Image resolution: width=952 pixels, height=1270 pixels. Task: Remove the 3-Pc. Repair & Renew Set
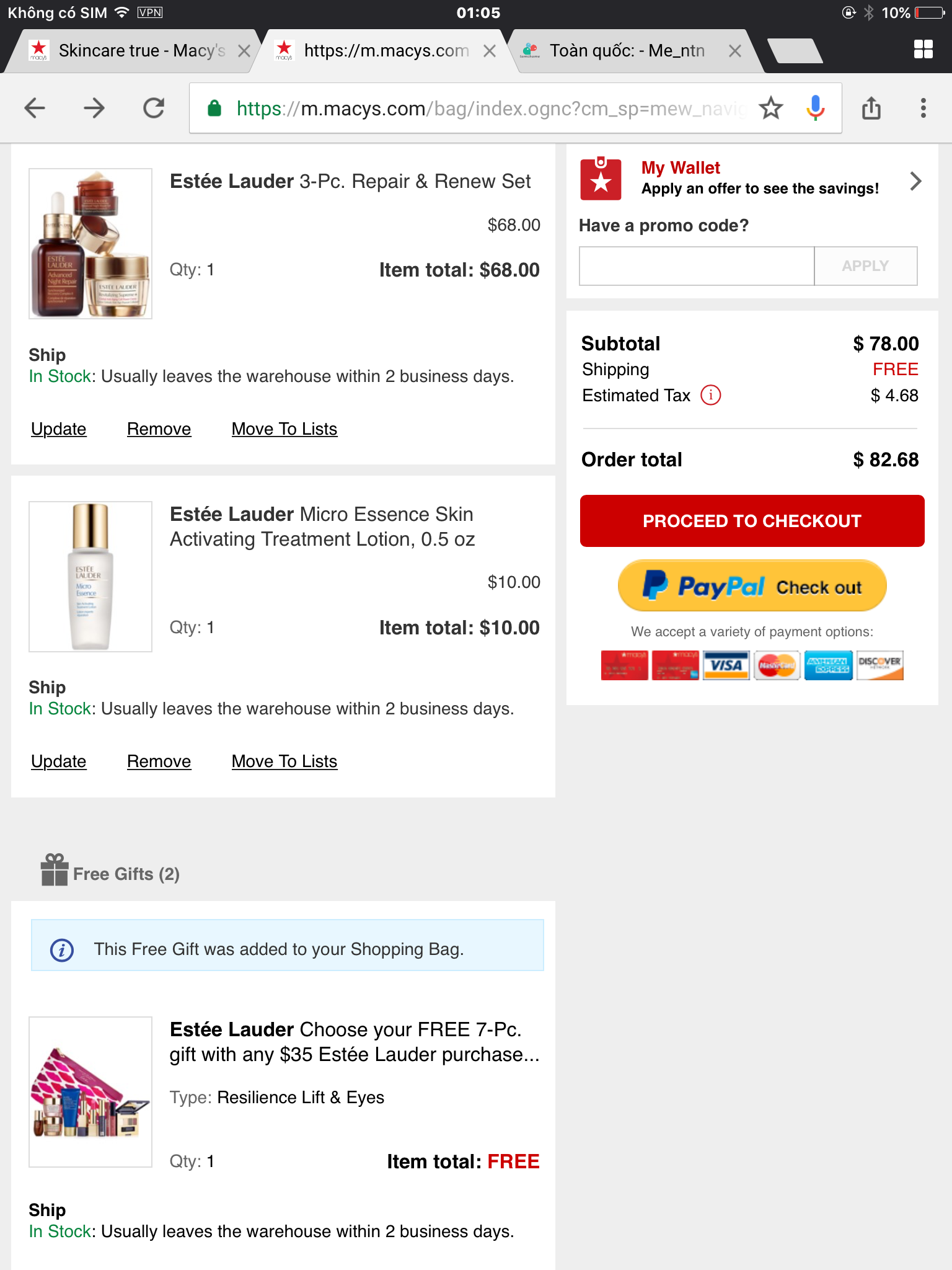point(159,429)
